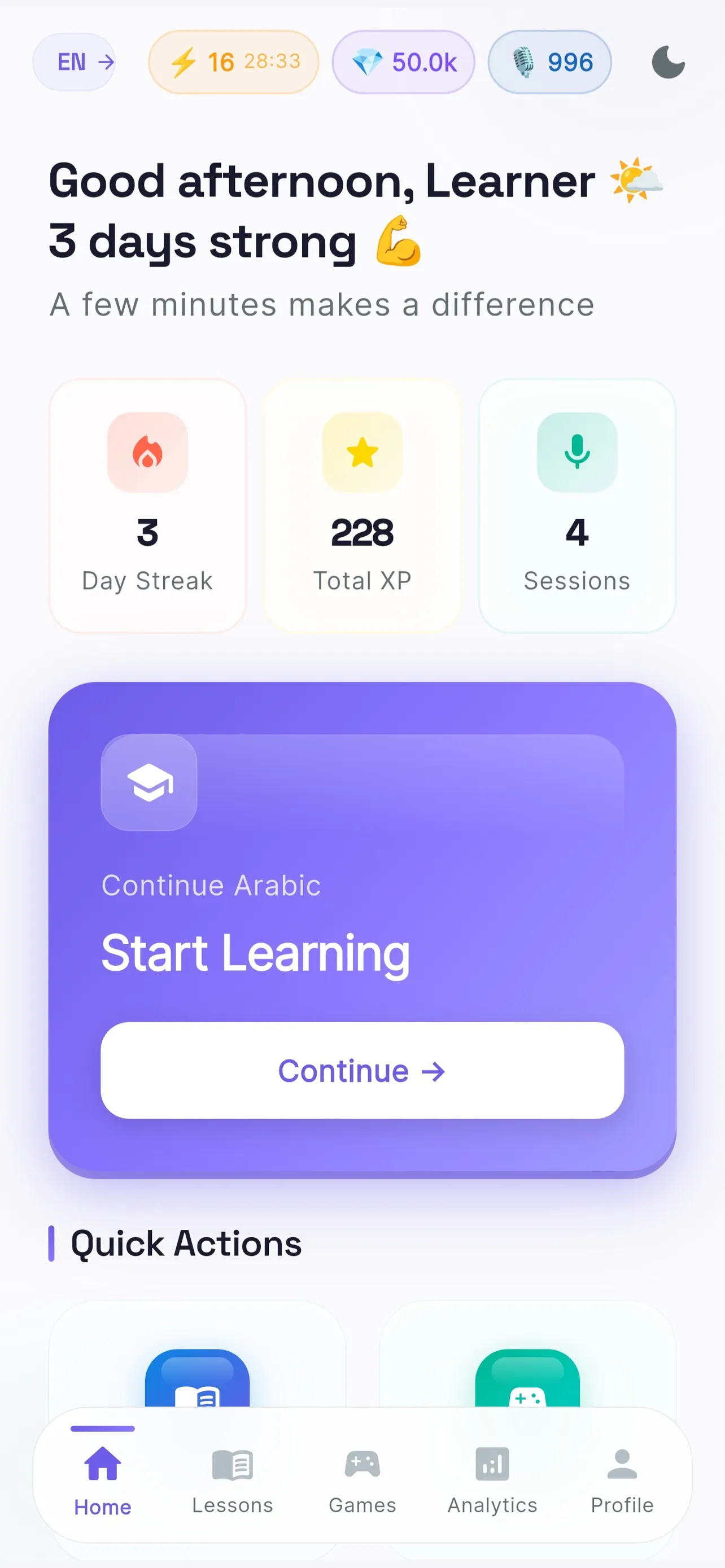Select the Profile tab

pyautogui.click(x=622, y=1480)
